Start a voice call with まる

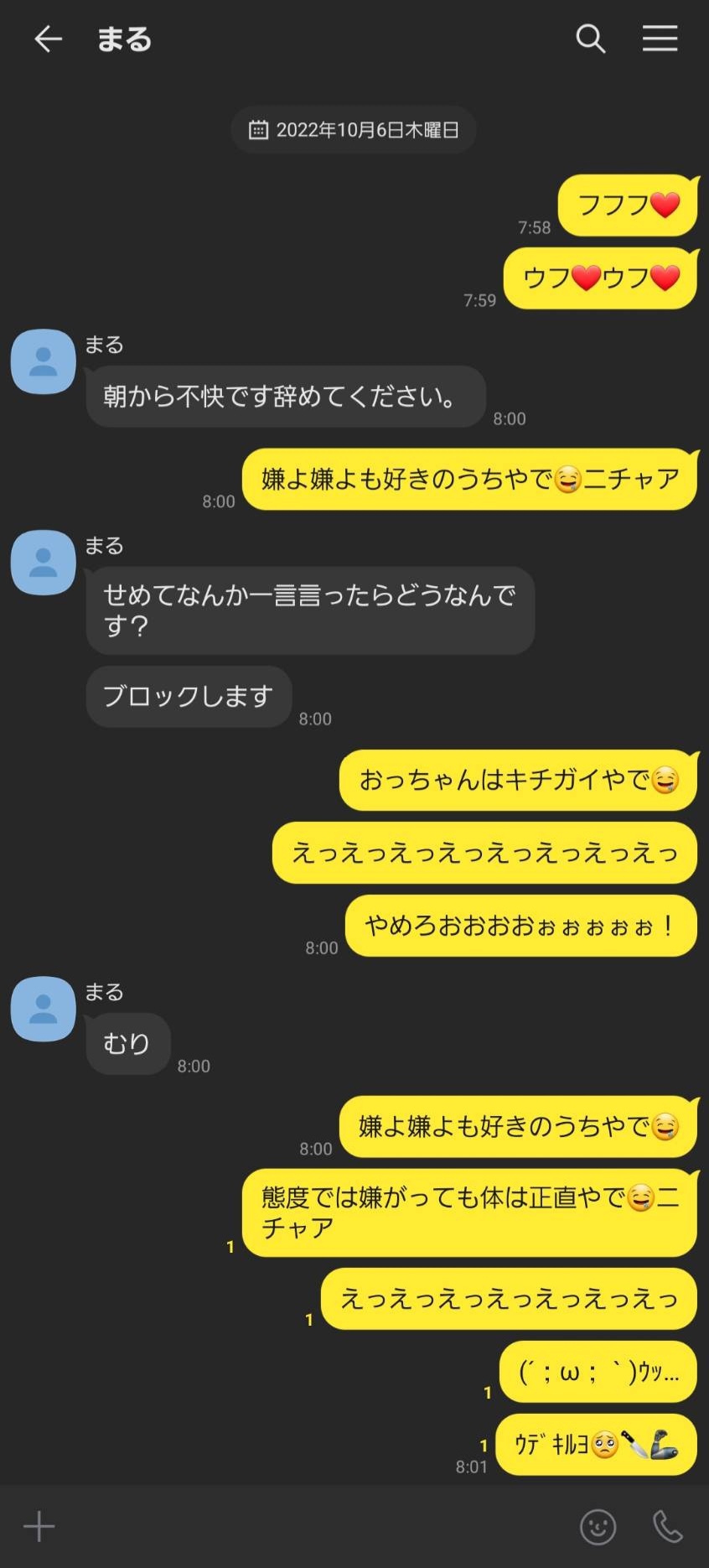point(668,1527)
